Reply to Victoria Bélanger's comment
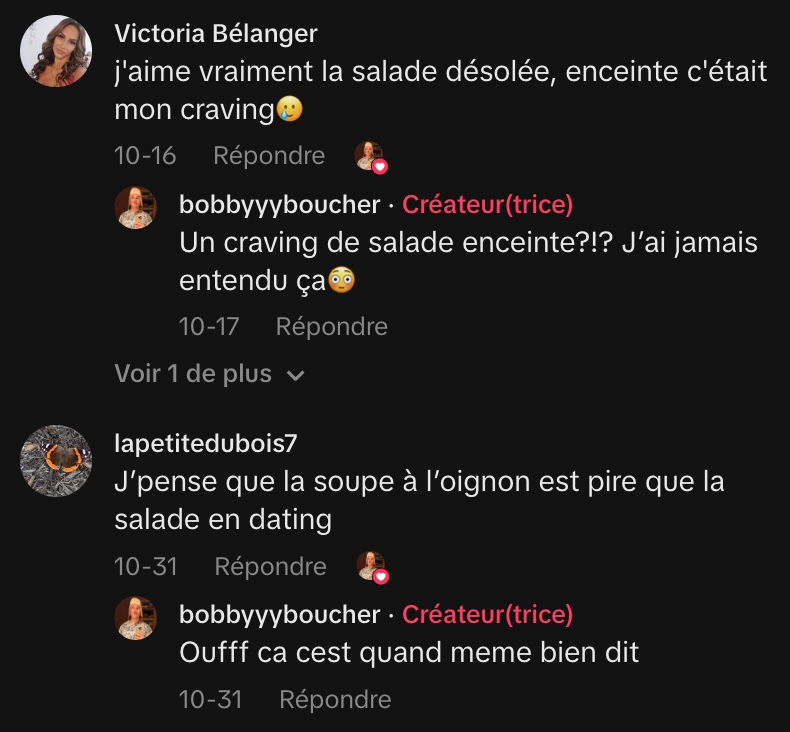Screen dimensions: 790x732 point(269,156)
